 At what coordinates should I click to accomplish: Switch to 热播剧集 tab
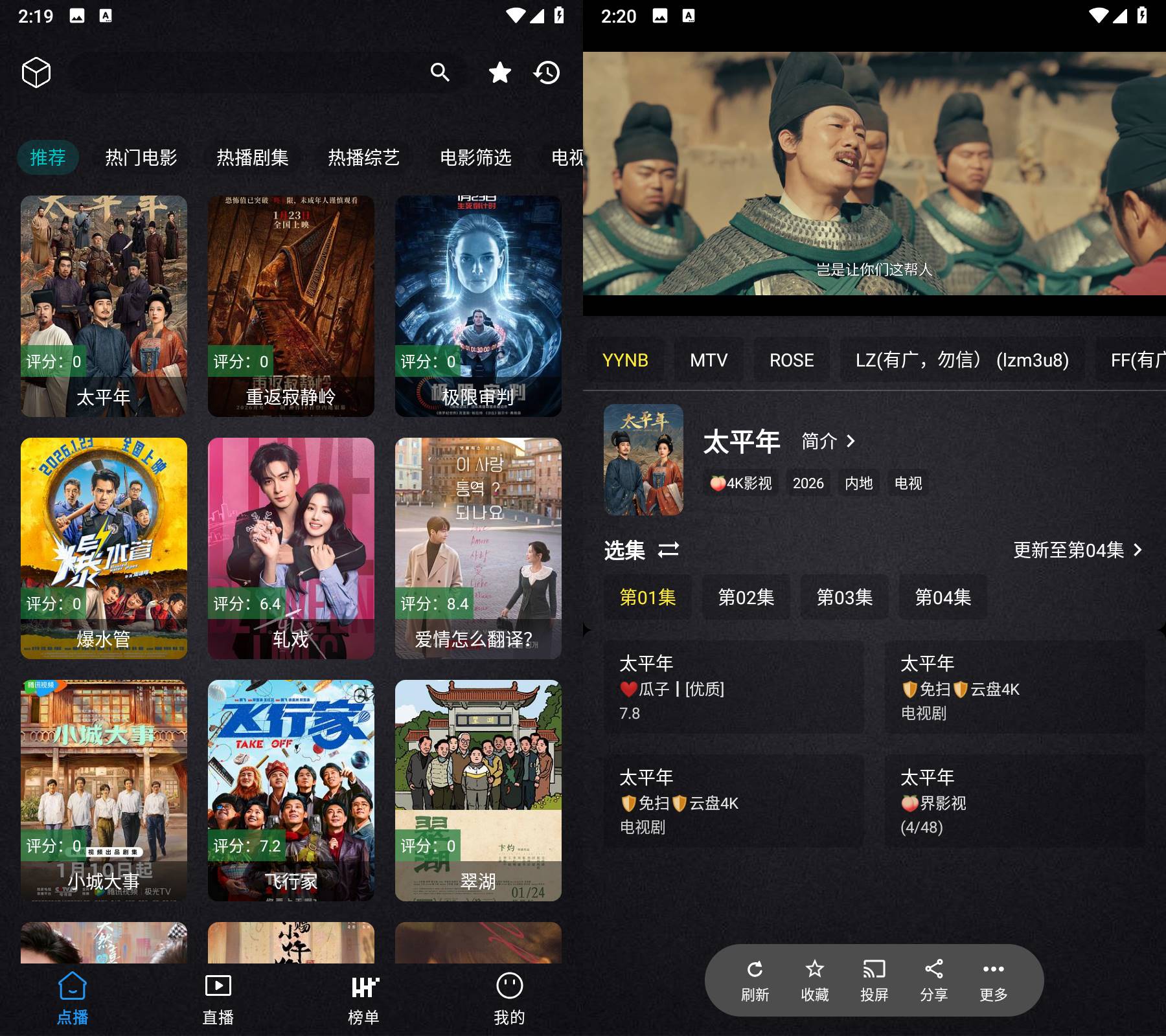253,157
